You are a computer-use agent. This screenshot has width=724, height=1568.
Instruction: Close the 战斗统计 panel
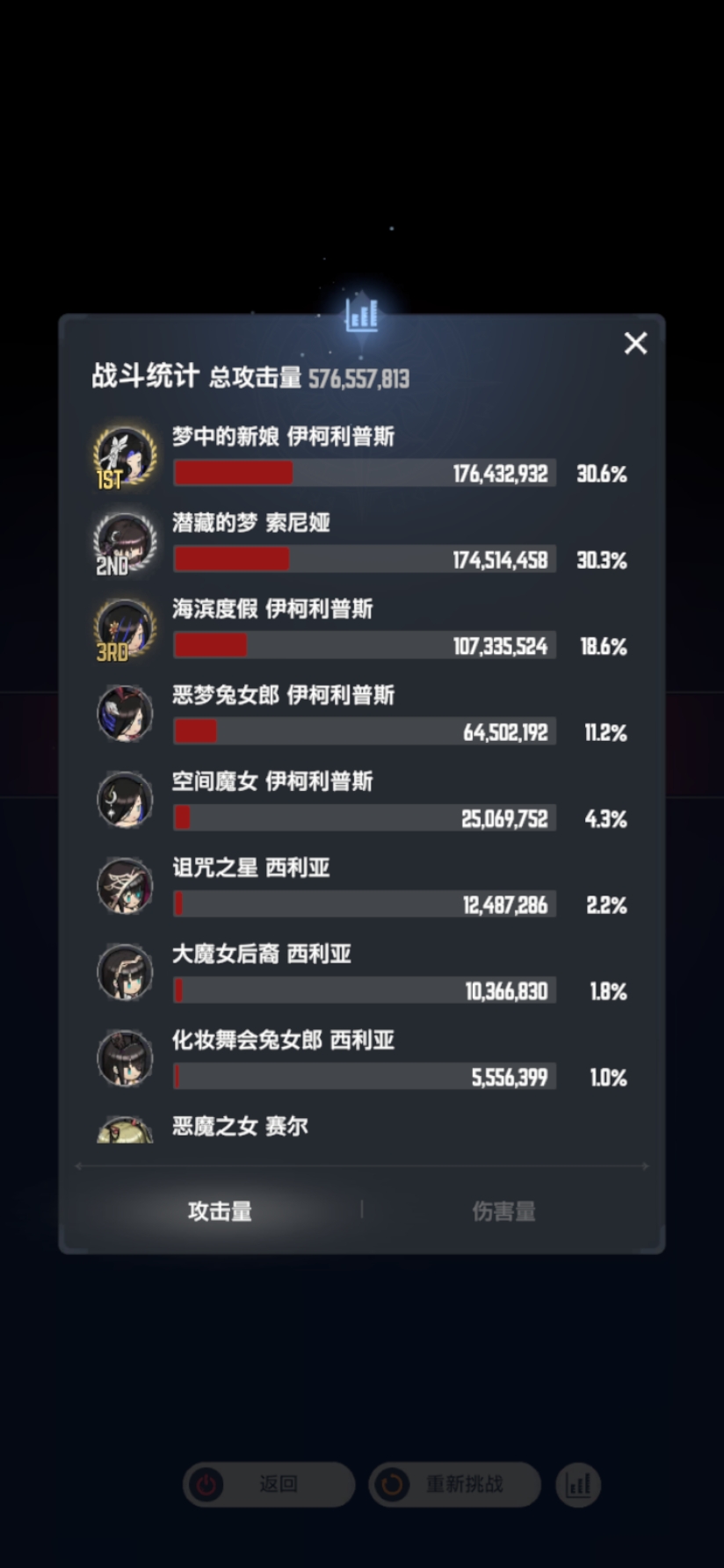[635, 344]
